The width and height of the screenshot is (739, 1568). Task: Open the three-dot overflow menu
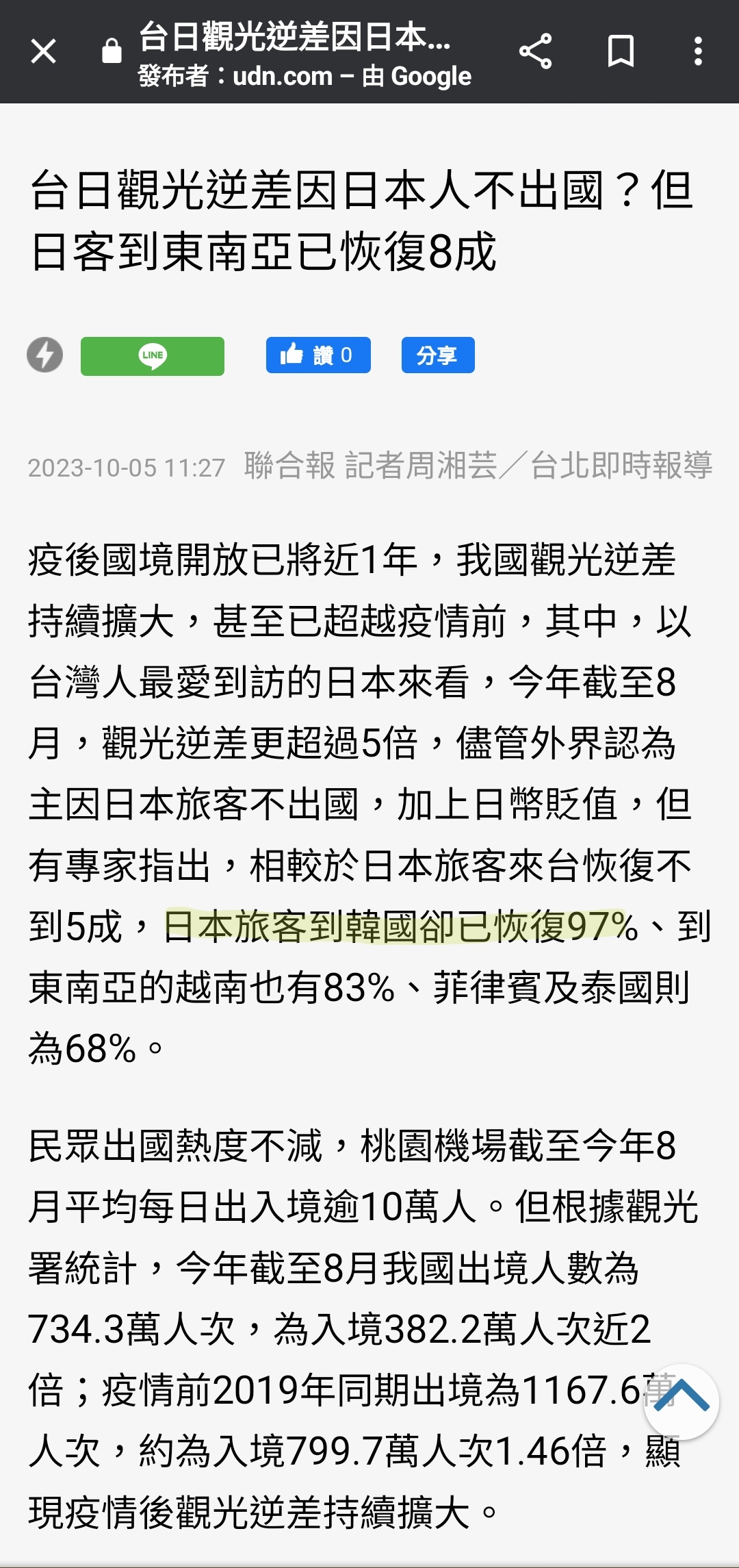tap(698, 51)
